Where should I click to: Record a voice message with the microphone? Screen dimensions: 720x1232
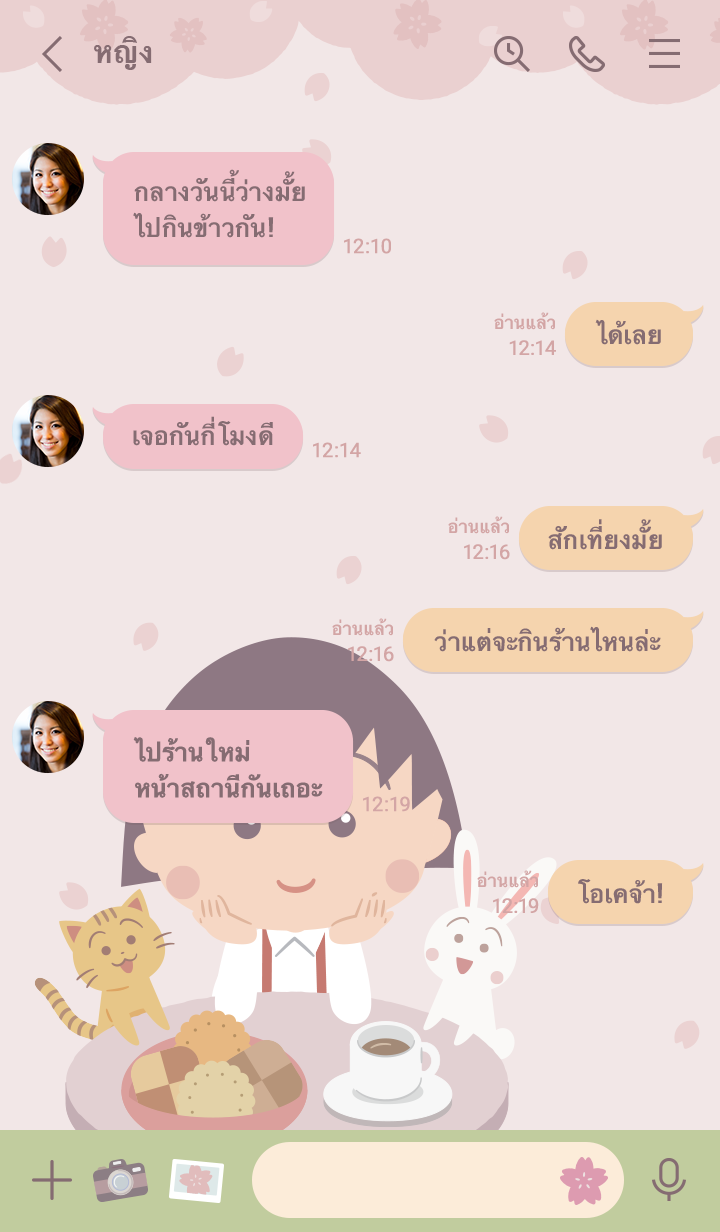point(668,1180)
